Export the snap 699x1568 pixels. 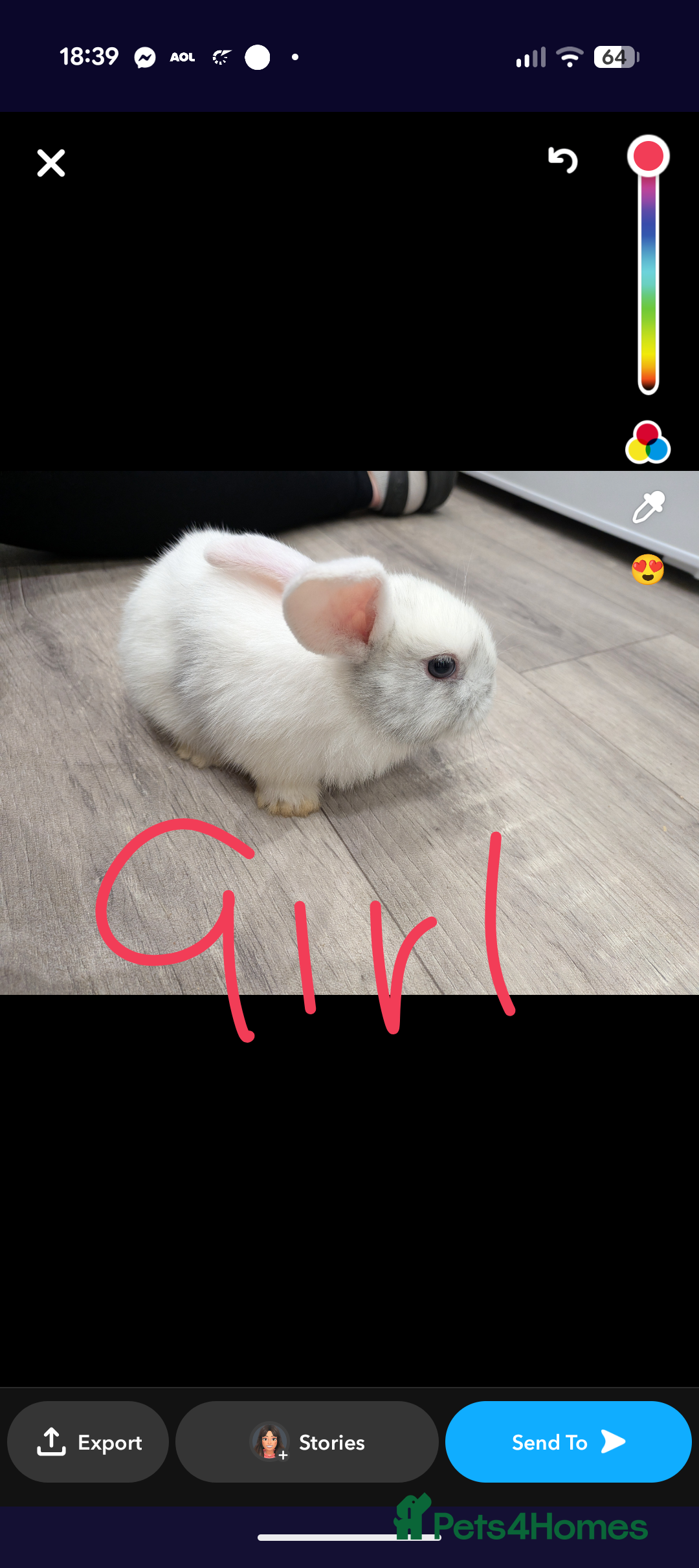(88, 1442)
